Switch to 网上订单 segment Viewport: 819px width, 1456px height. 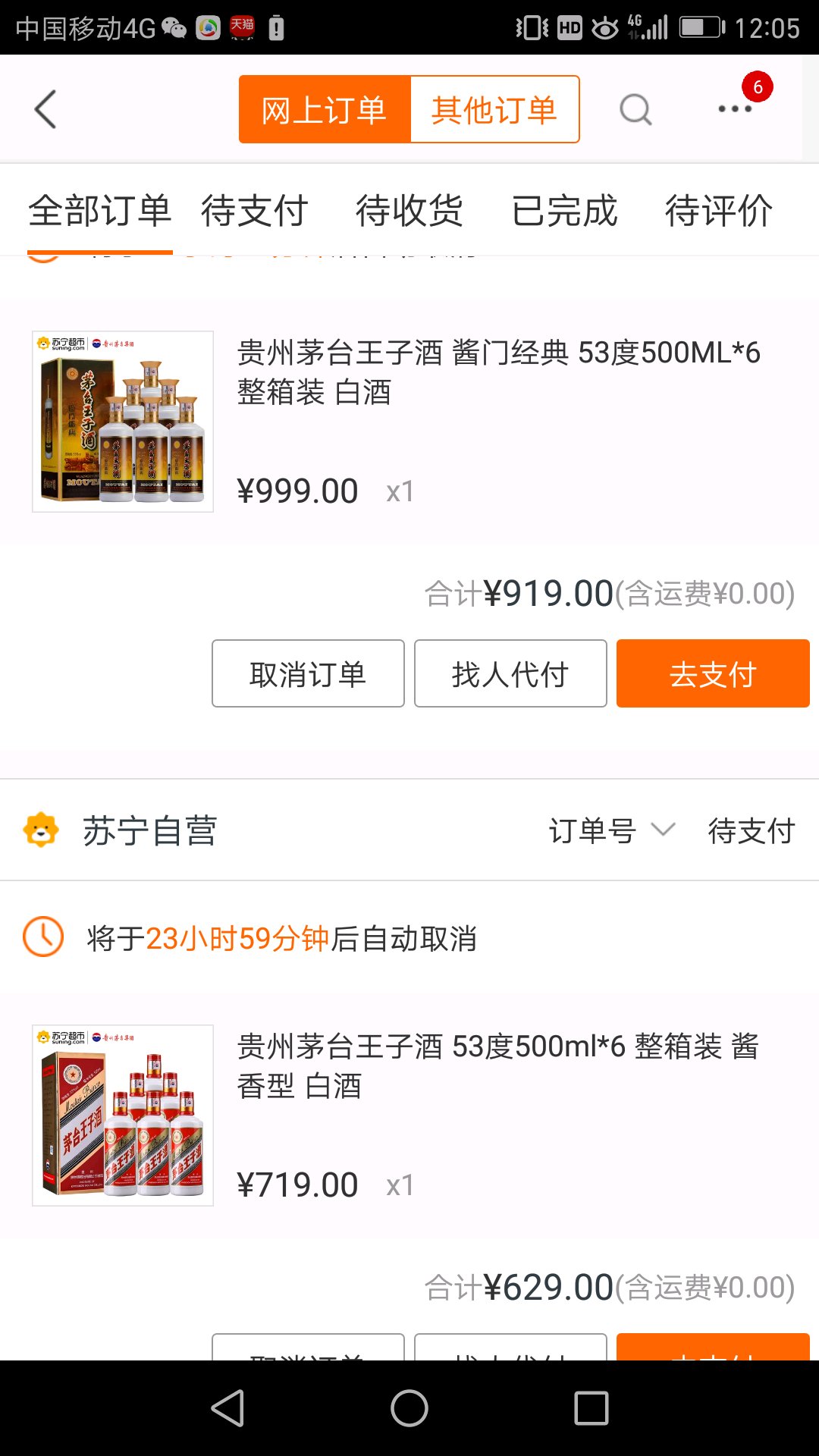point(325,110)
